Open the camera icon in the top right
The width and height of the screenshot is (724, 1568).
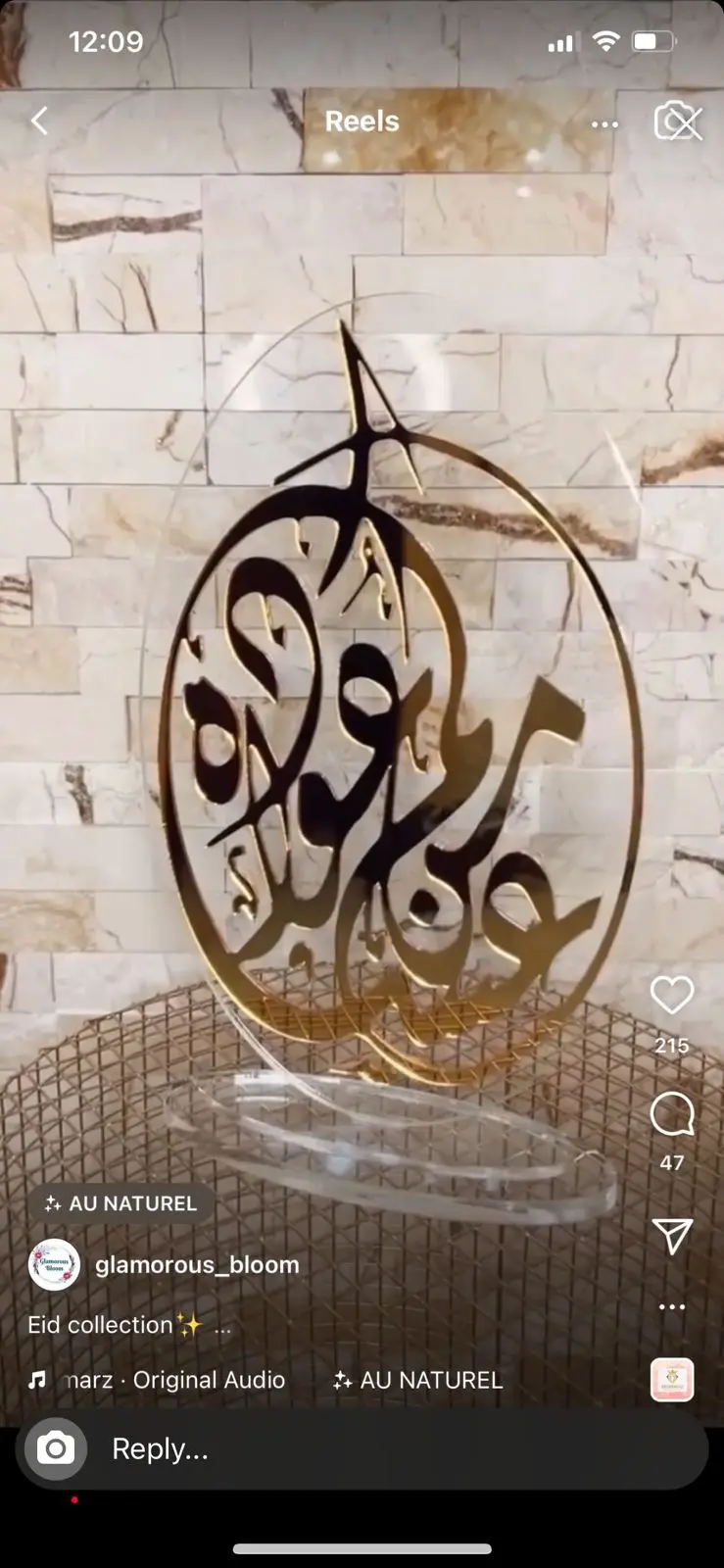678,122
